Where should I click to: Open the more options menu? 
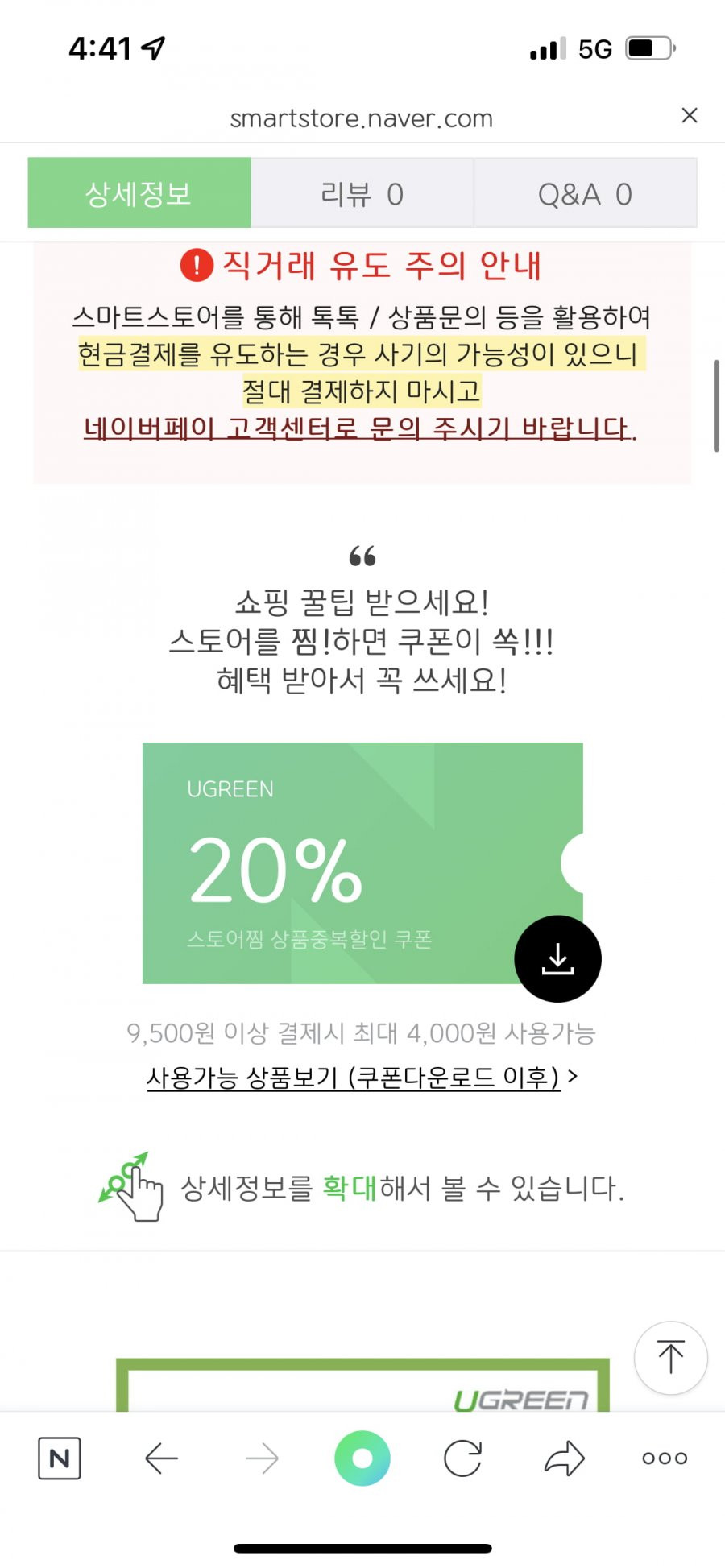point(665,1458)
